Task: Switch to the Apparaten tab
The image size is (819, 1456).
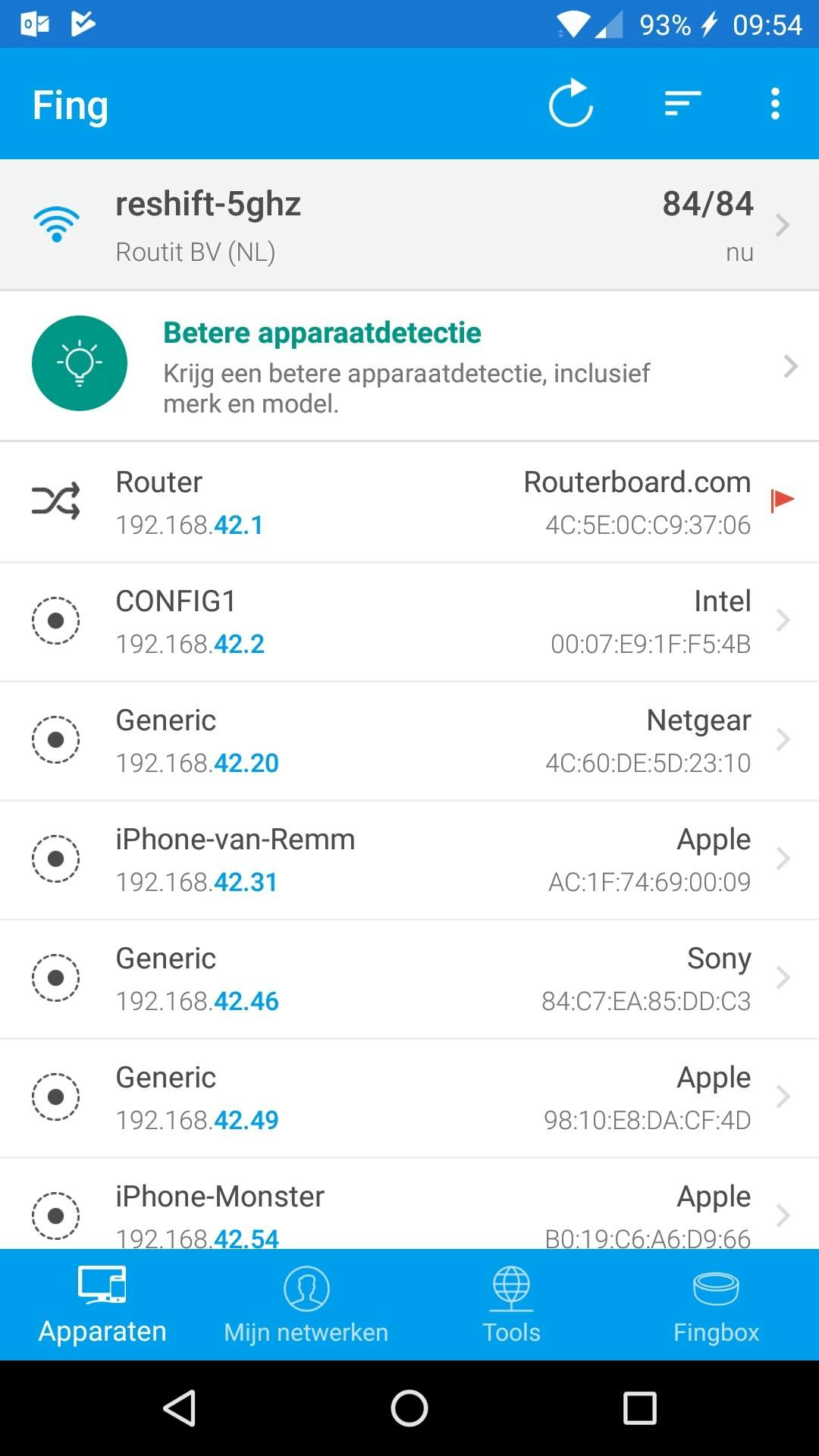Action: point(102,1305)
